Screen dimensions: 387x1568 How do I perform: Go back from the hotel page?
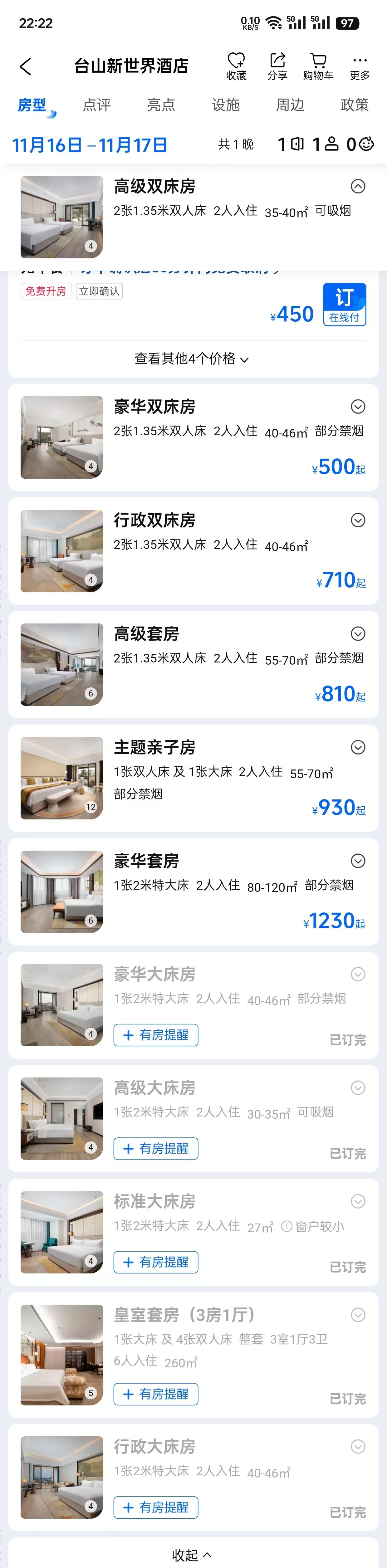tap(26, 66)
